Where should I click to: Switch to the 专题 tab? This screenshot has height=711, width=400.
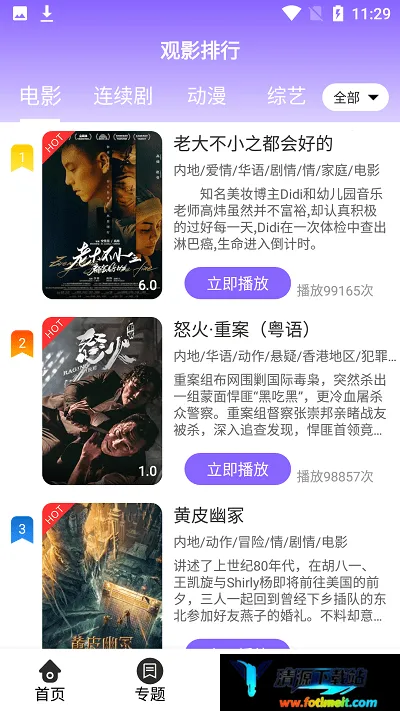tap(150, 680)
